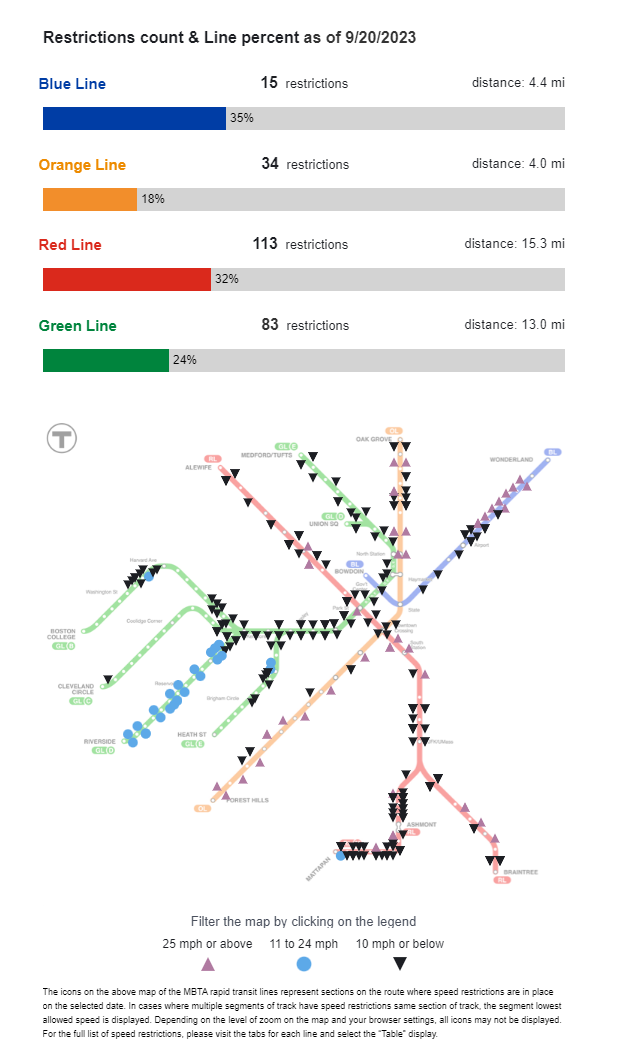Filter map by 10 mph or below
Viewport: 623px width, 1062px height.
pyautogui.click(x=400, y=963)
